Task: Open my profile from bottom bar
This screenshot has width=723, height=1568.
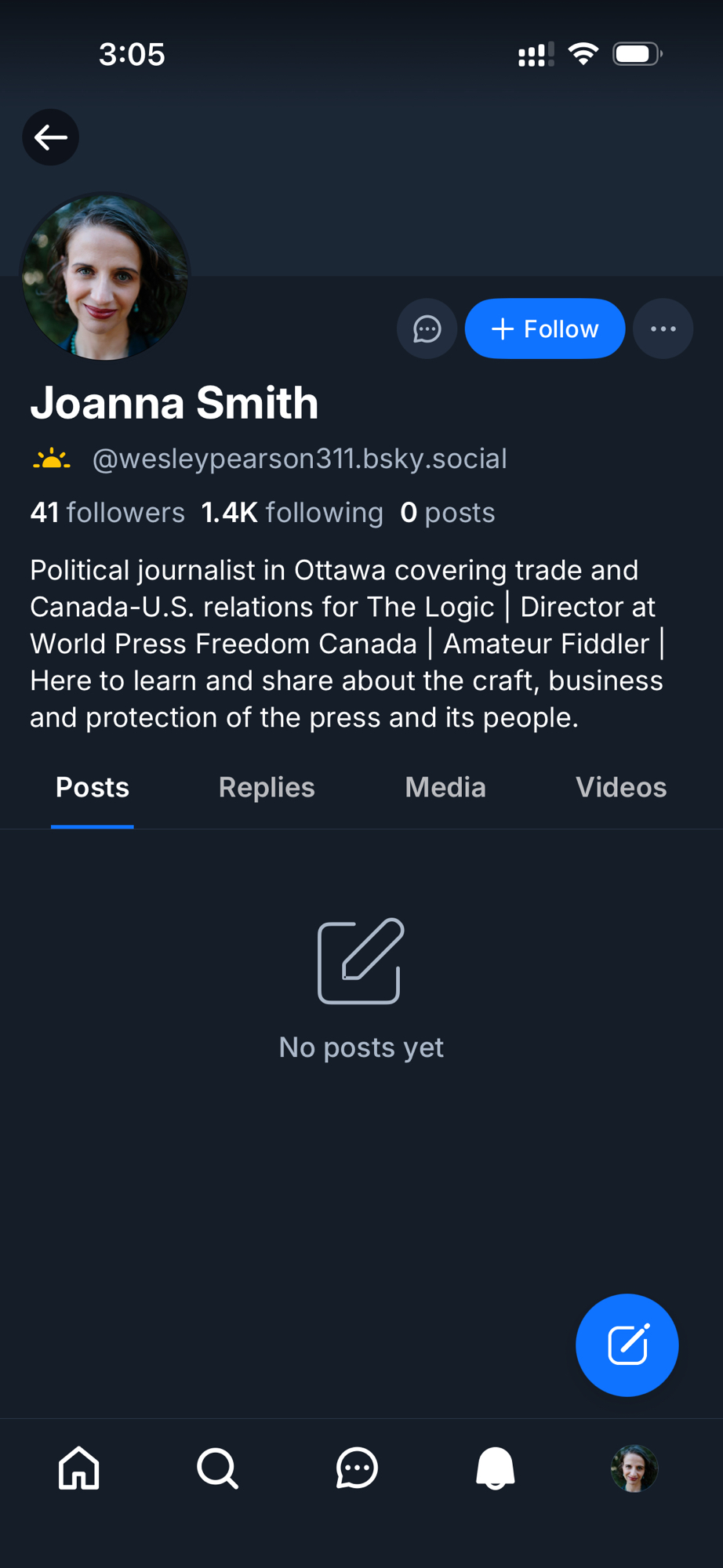Action: coord(634,1468)
